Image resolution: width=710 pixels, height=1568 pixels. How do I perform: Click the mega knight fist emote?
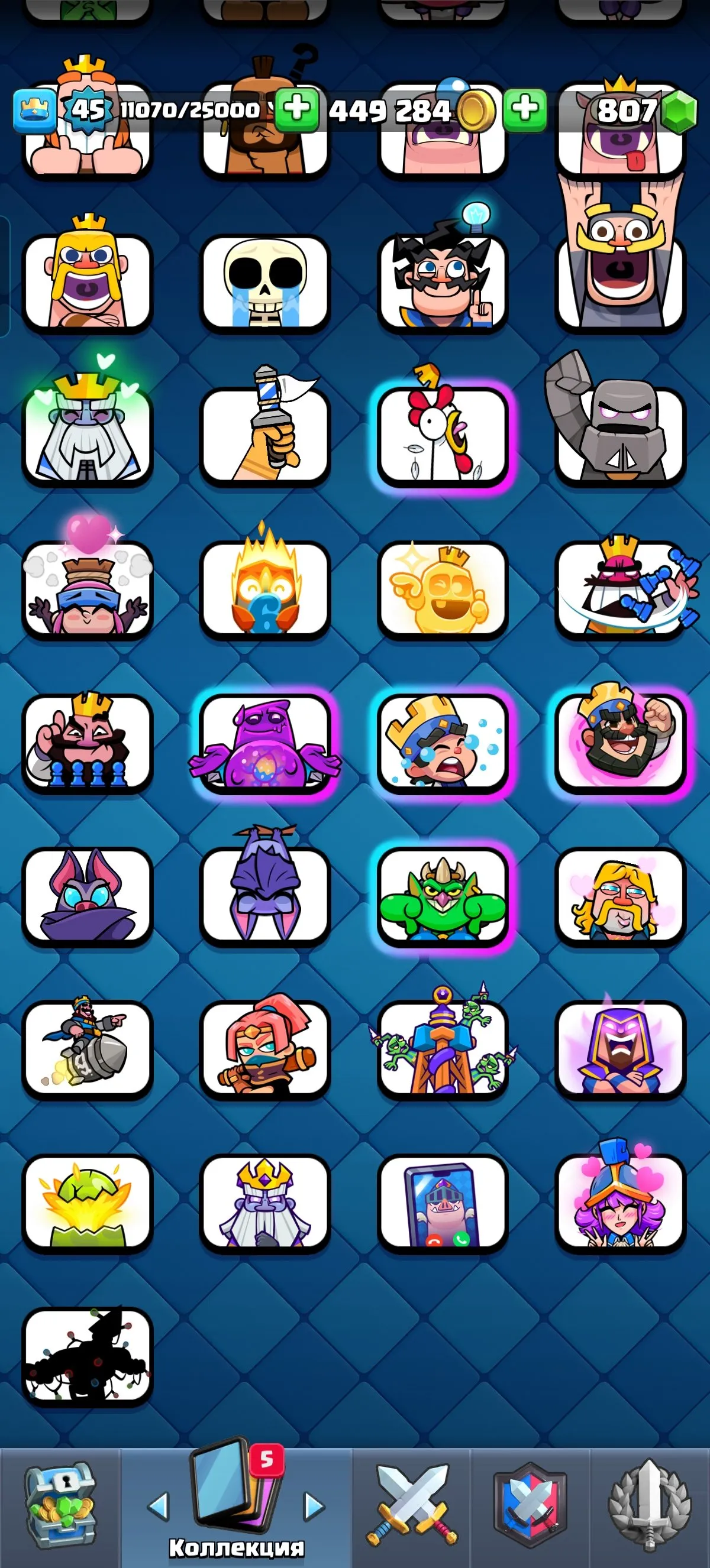tap(621, 432)
